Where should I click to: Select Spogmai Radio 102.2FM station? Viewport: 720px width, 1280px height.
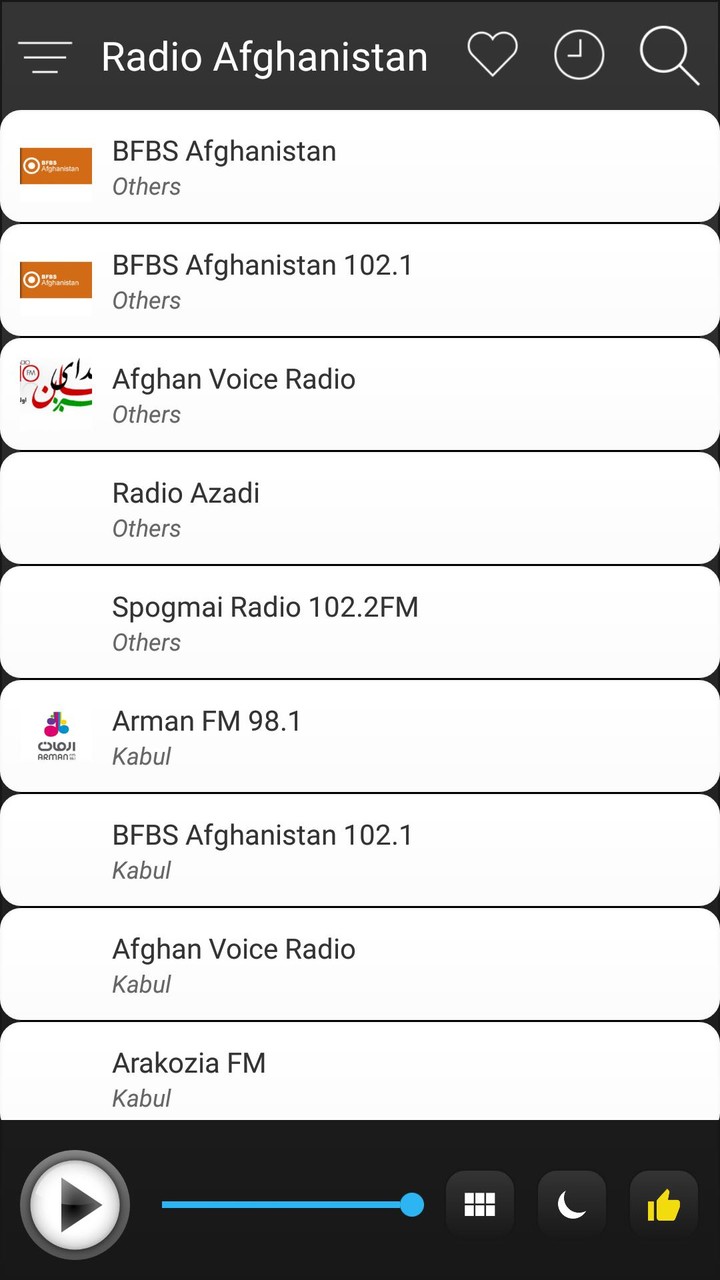click(360, 621)
